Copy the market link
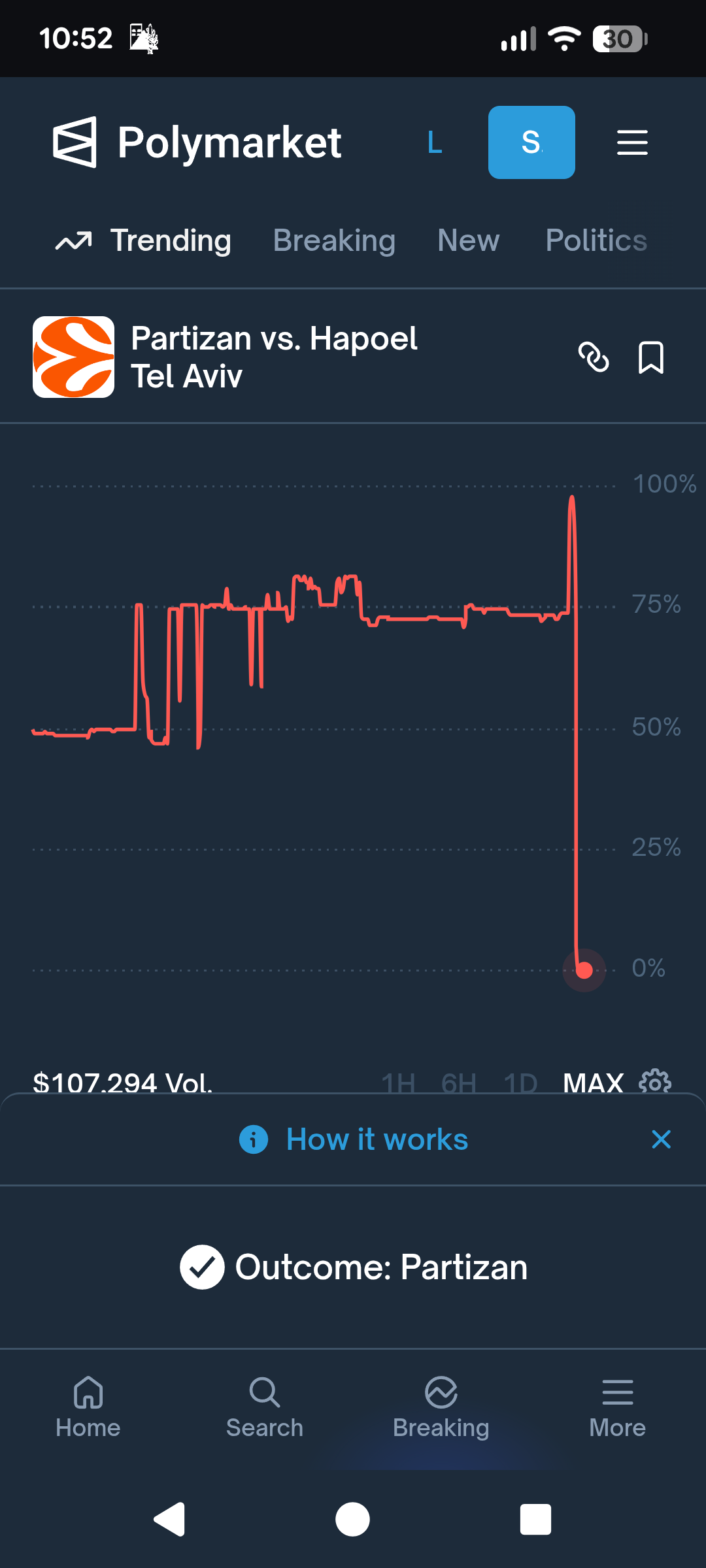Screen dimensions: 706x1568 click(x=594, y=357)
